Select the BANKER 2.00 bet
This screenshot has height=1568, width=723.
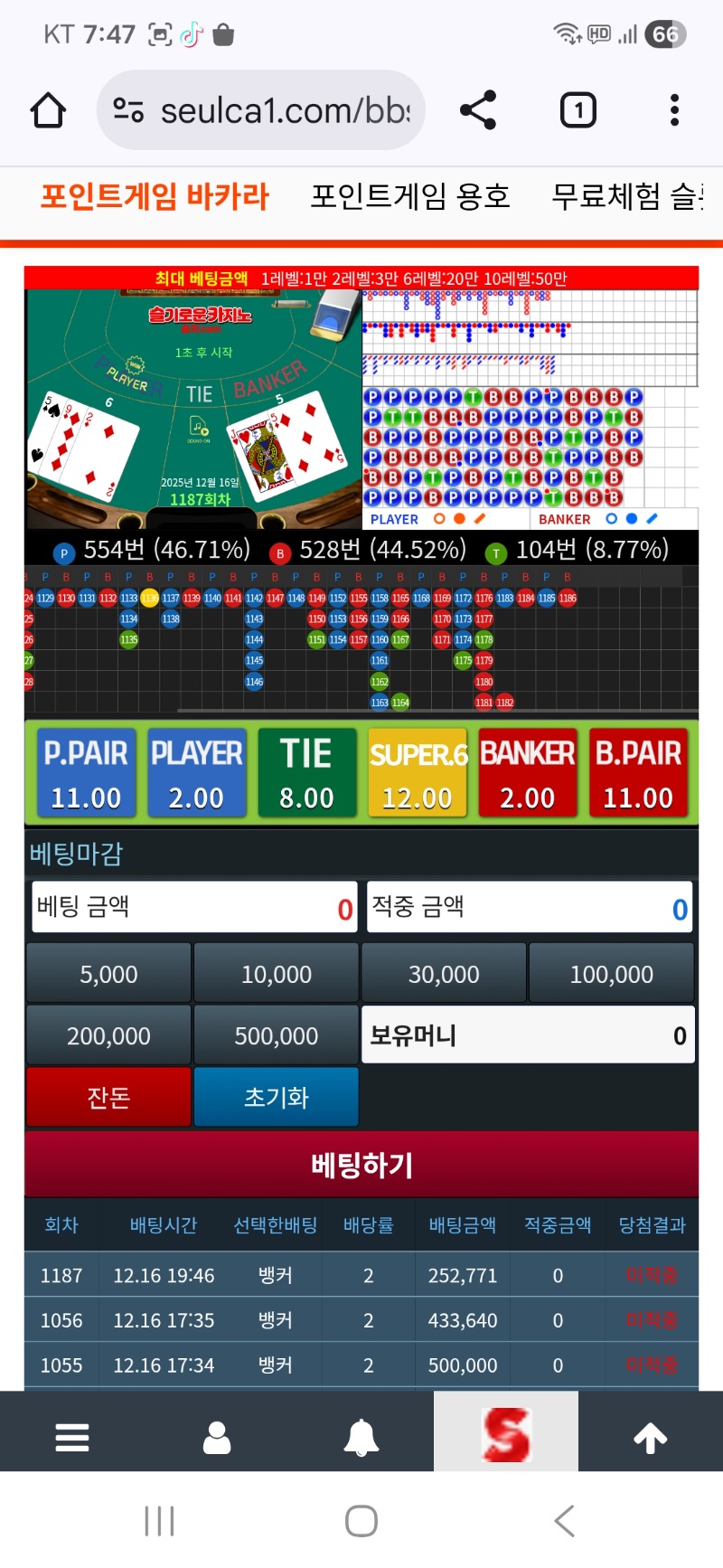tap(528, 774)
